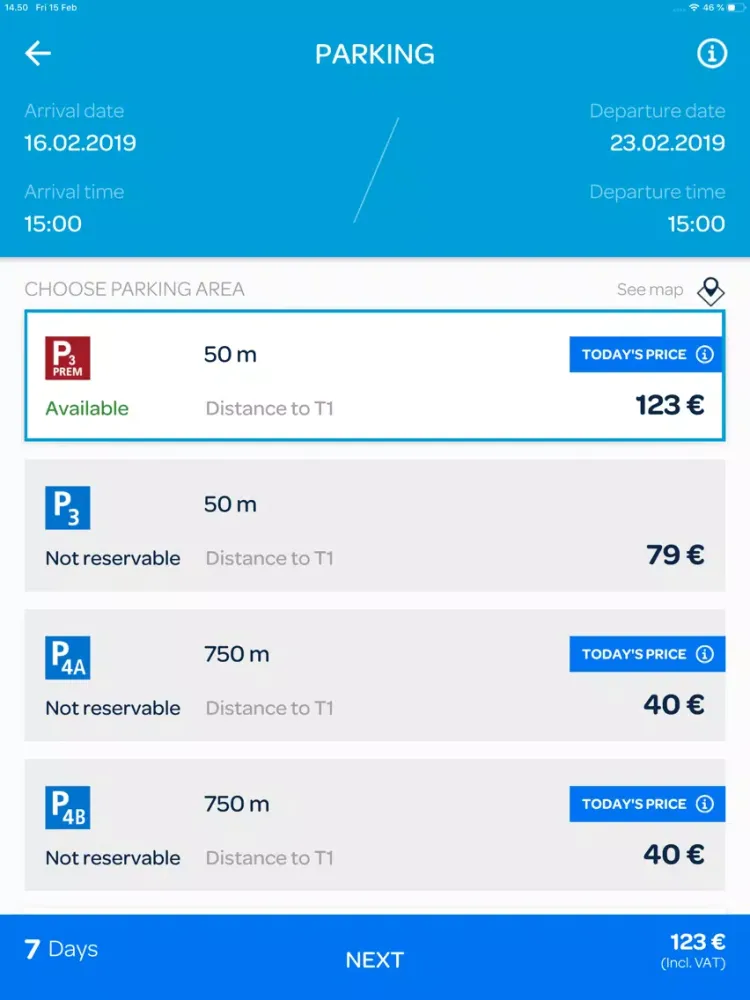Open the parking info icon

click(x=711, y=53)
